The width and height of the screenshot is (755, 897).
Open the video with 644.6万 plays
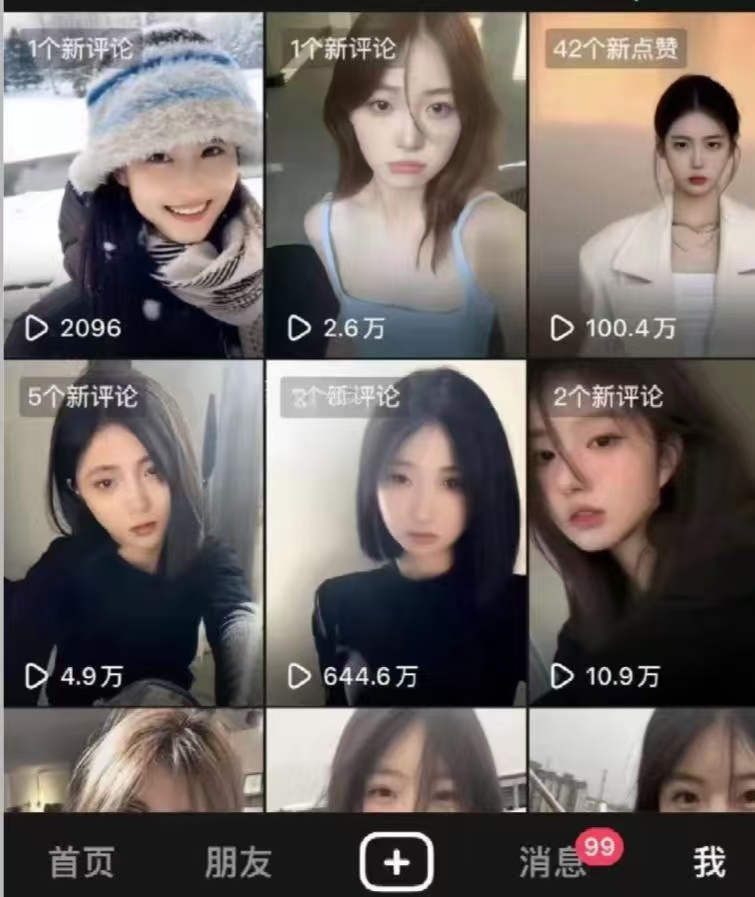395,532
